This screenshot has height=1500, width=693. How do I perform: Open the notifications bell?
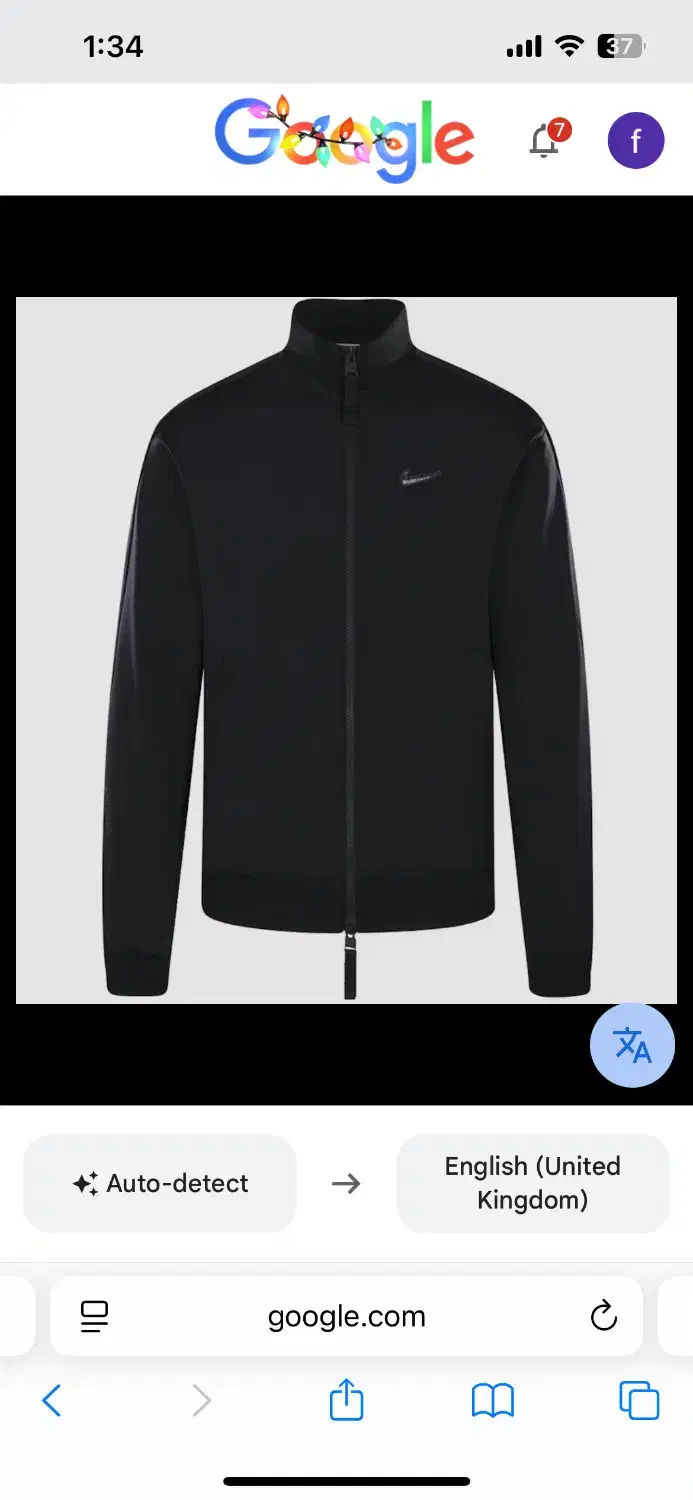pyautogui.click(x=545, y=141)
